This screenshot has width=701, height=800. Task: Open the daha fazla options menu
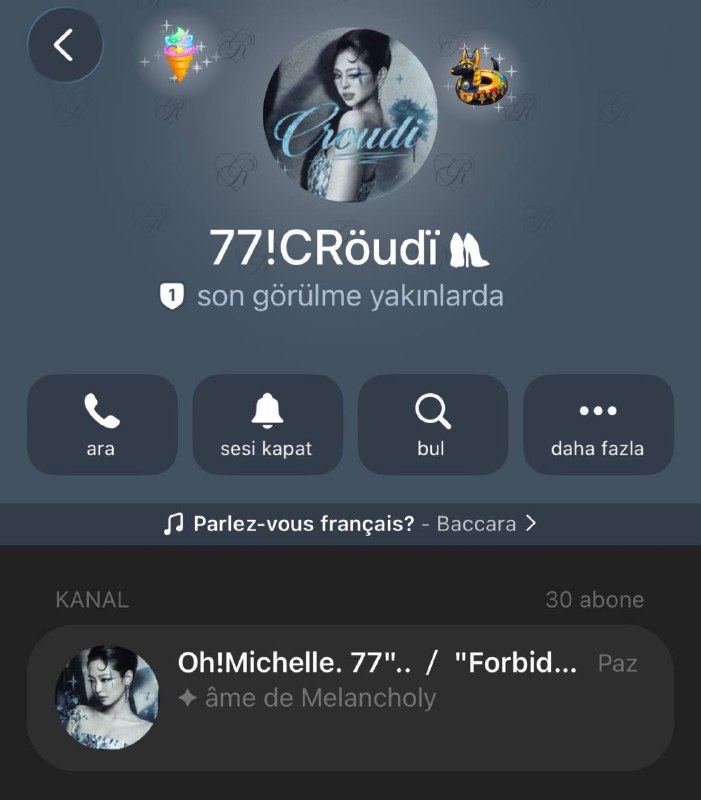pyautogui.click(x=598, y=424)
